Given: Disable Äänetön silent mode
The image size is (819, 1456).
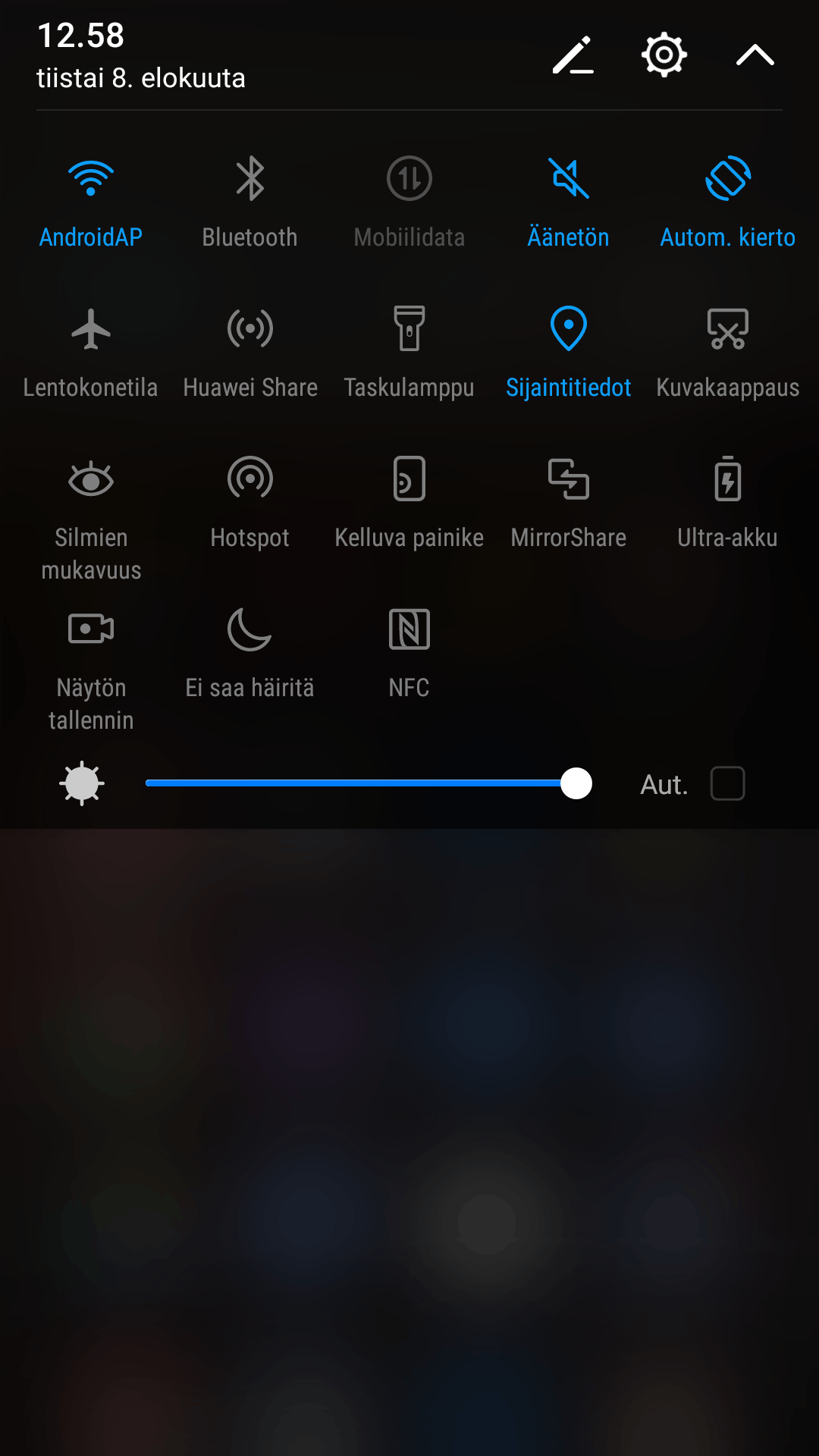Looking at the screenshot, I should coord(569,180).
